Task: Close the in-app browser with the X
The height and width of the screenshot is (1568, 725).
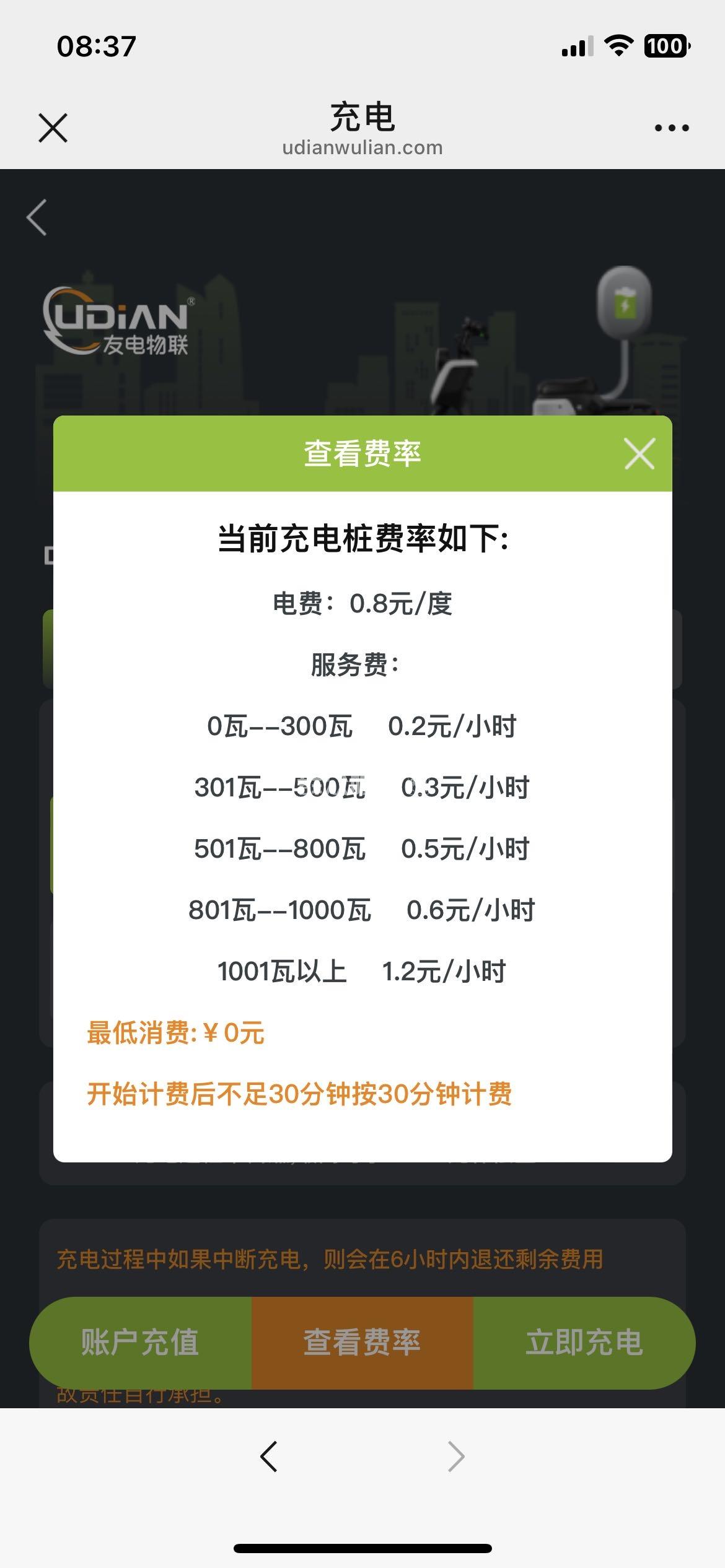Action: (x=53, y=128)
